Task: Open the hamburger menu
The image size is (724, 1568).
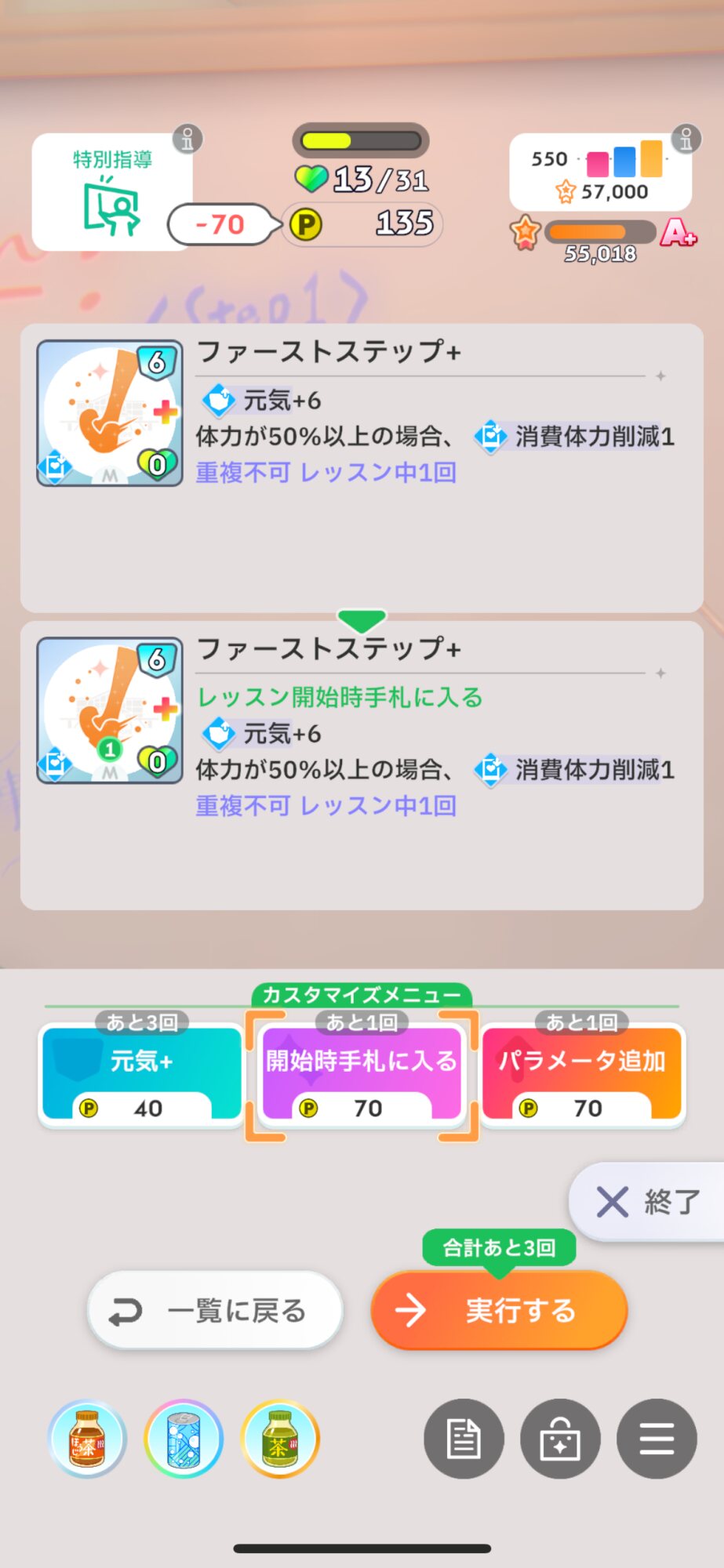Action: tap(657, 1439)
